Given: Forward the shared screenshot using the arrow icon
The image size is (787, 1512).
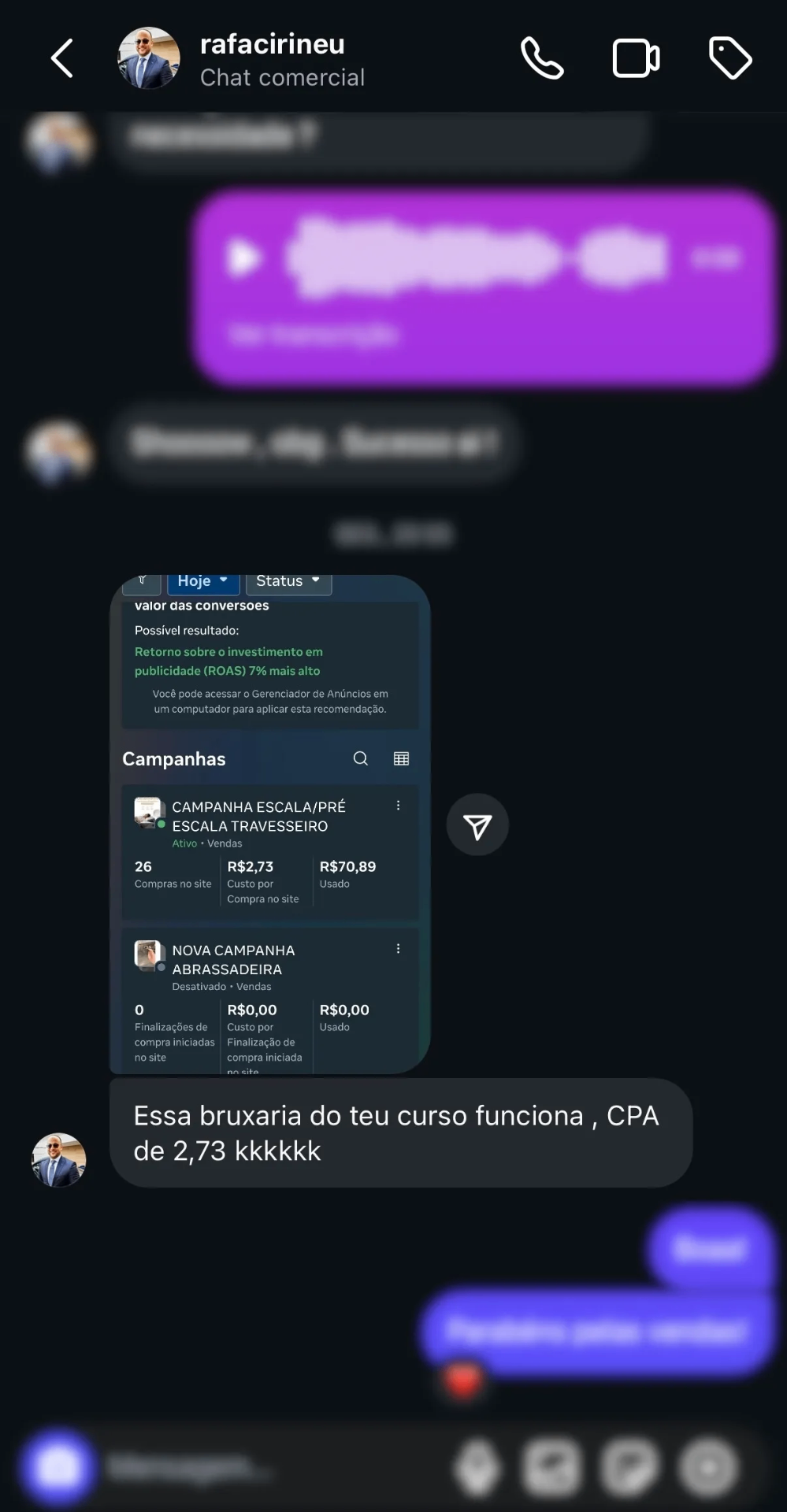Looking at the screenshot, I should point(477,825).
